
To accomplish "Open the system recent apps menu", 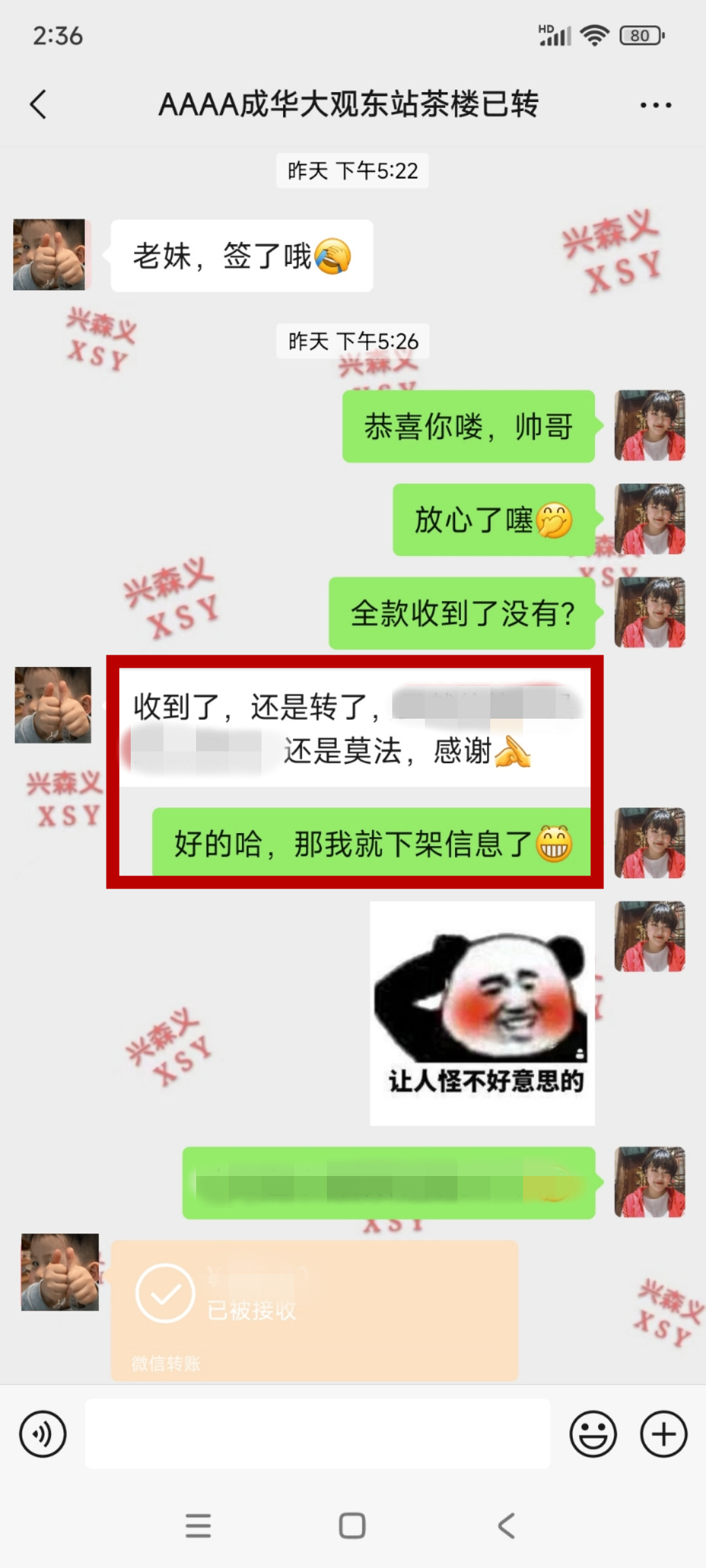I will pyautogui.click(x=198, y=1526).
